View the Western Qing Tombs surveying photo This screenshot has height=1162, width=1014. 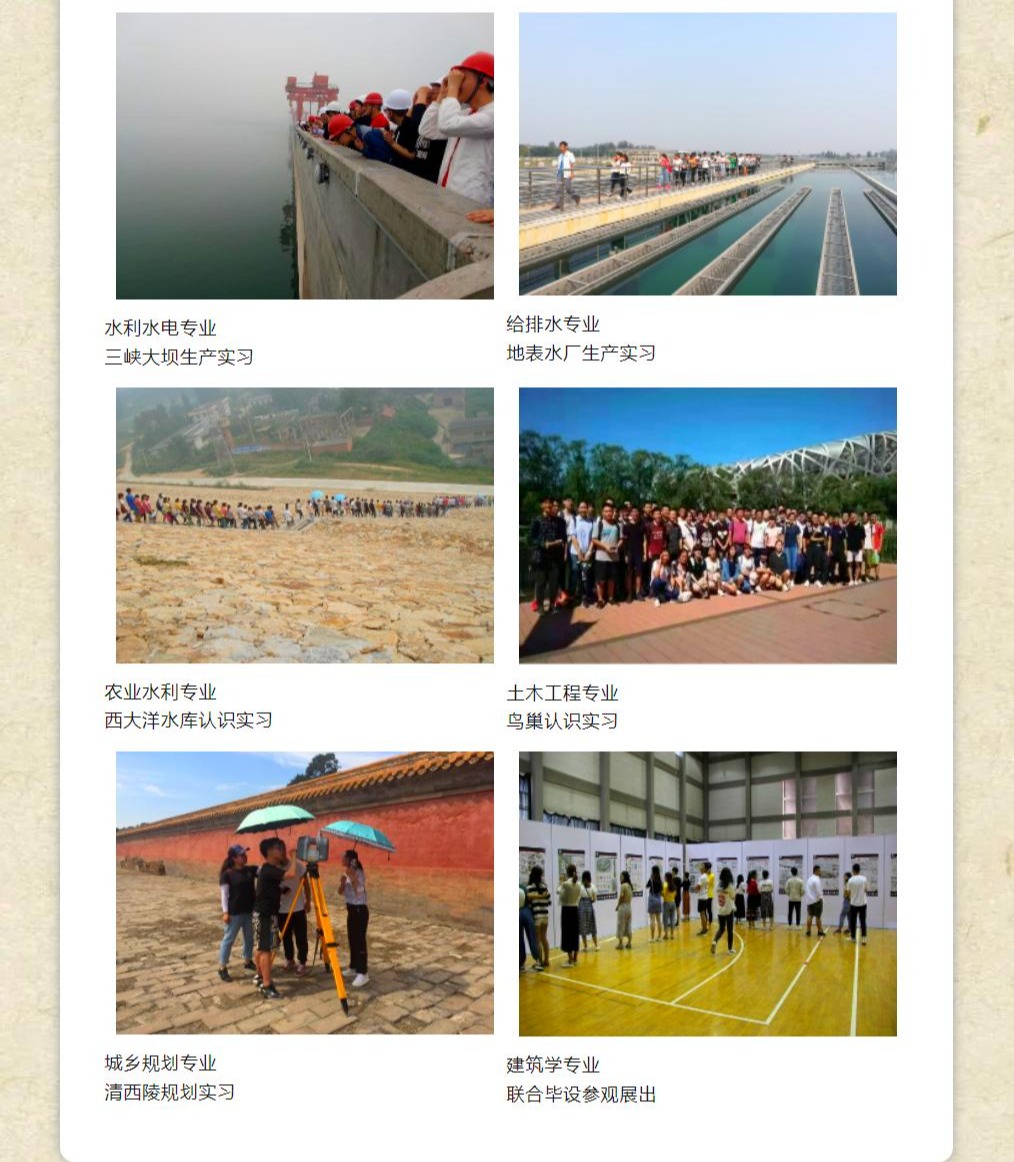[304, 892]
